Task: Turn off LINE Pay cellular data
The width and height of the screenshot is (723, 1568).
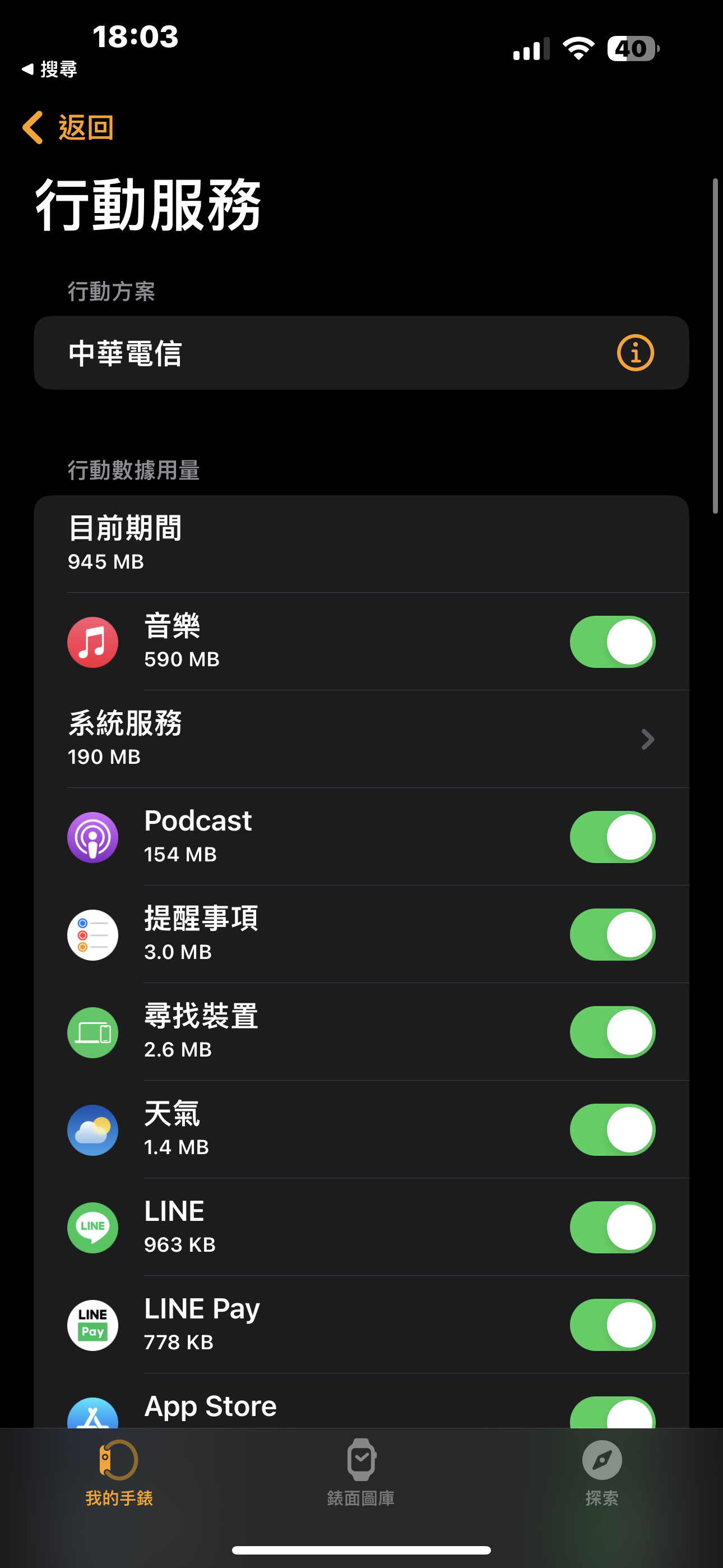Action: coord(612,1325)
